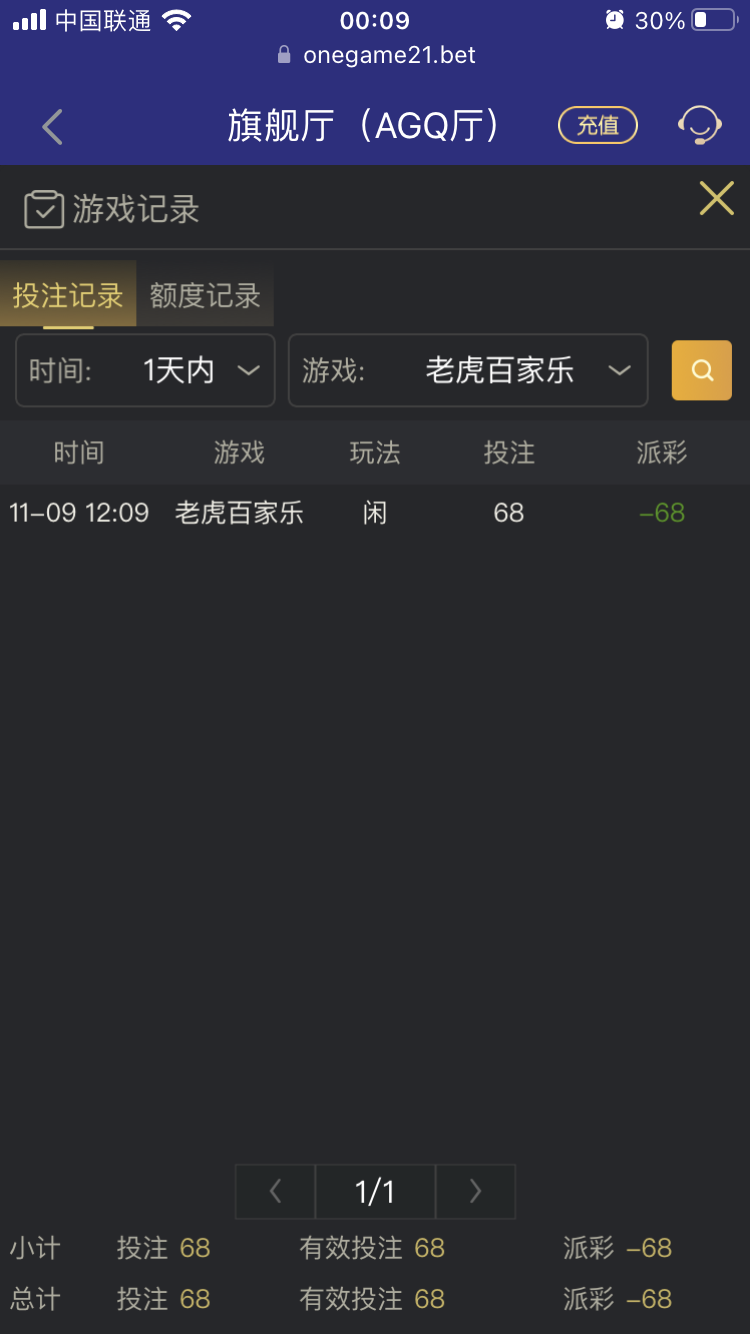Viewport: 750px width, 1334px height.
Task: Click previous page arrow in pagination
Action: click(x=274, y=1191)
